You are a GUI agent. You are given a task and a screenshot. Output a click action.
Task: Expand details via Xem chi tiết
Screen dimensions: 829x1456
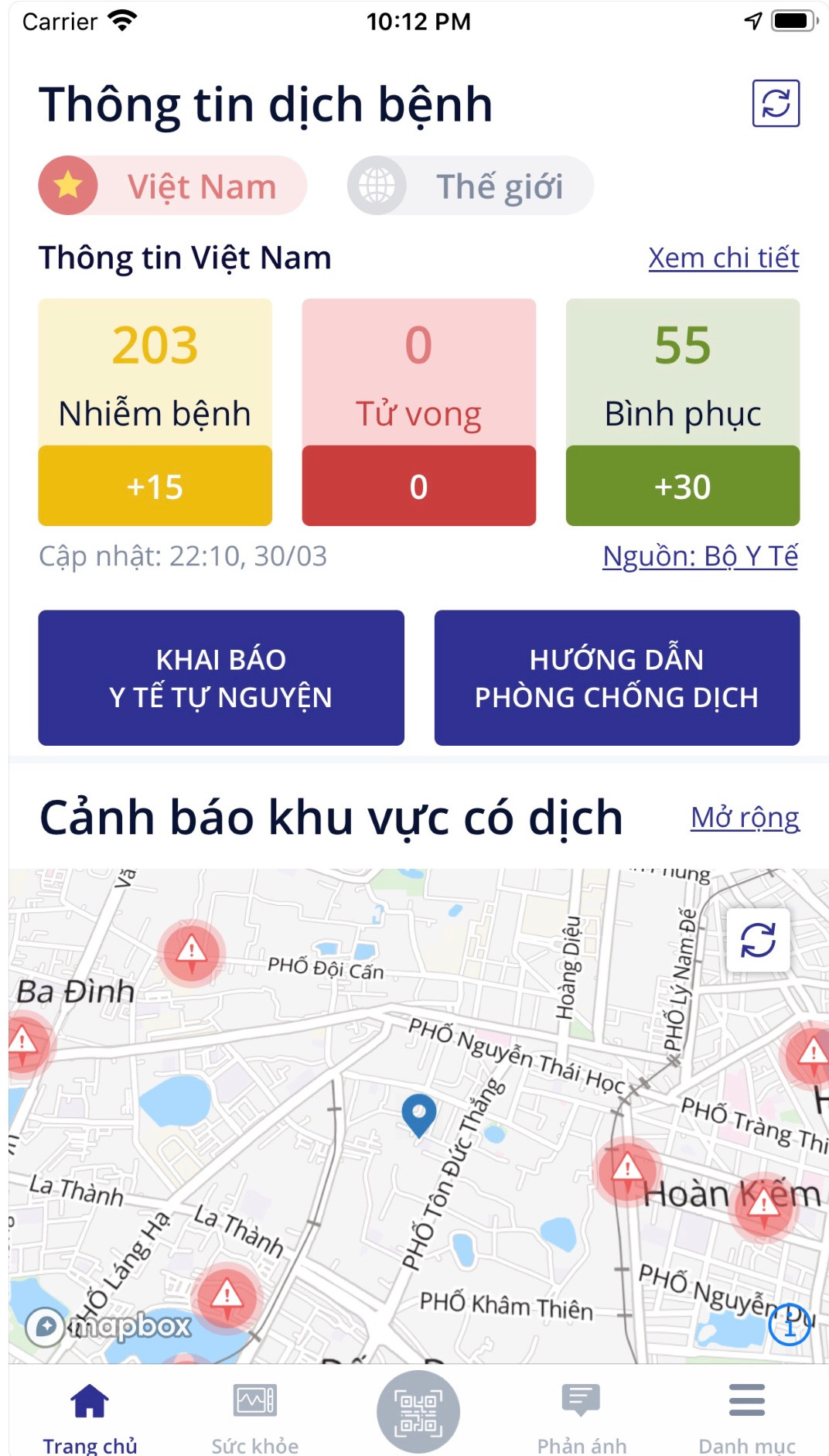pos(722,258)
